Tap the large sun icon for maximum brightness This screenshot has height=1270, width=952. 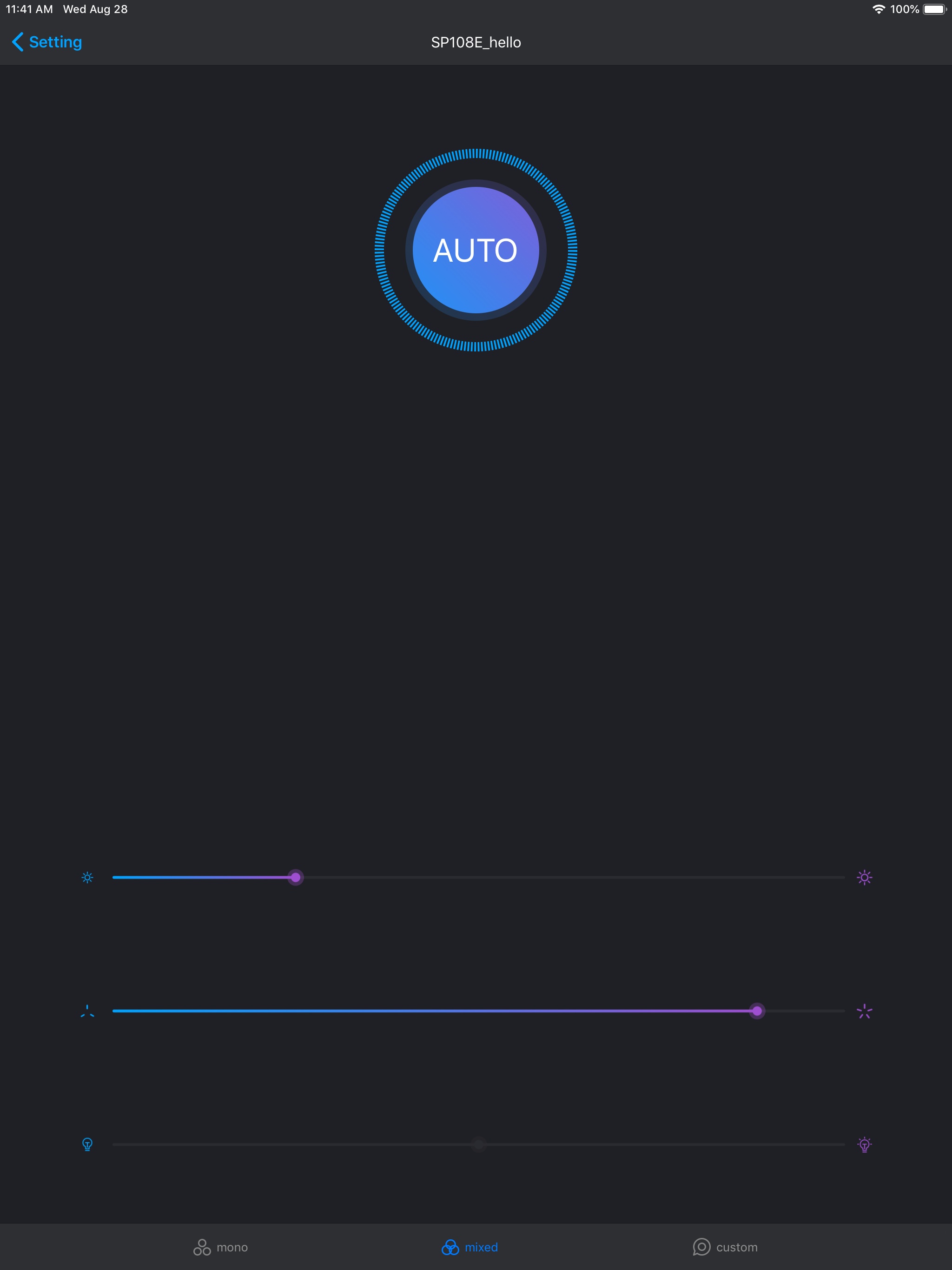tap(864, 877)
